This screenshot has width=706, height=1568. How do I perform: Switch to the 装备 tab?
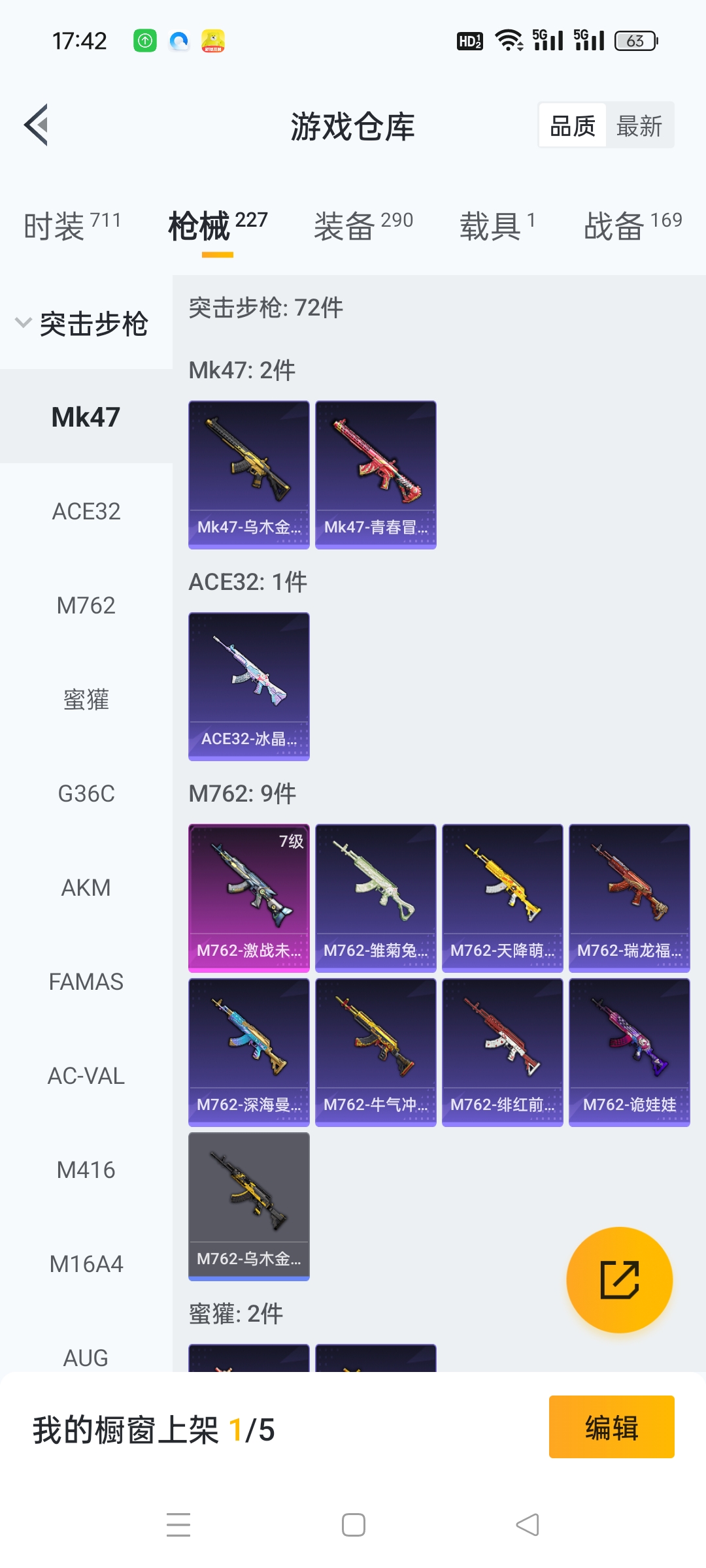click(x=363, y=226)
